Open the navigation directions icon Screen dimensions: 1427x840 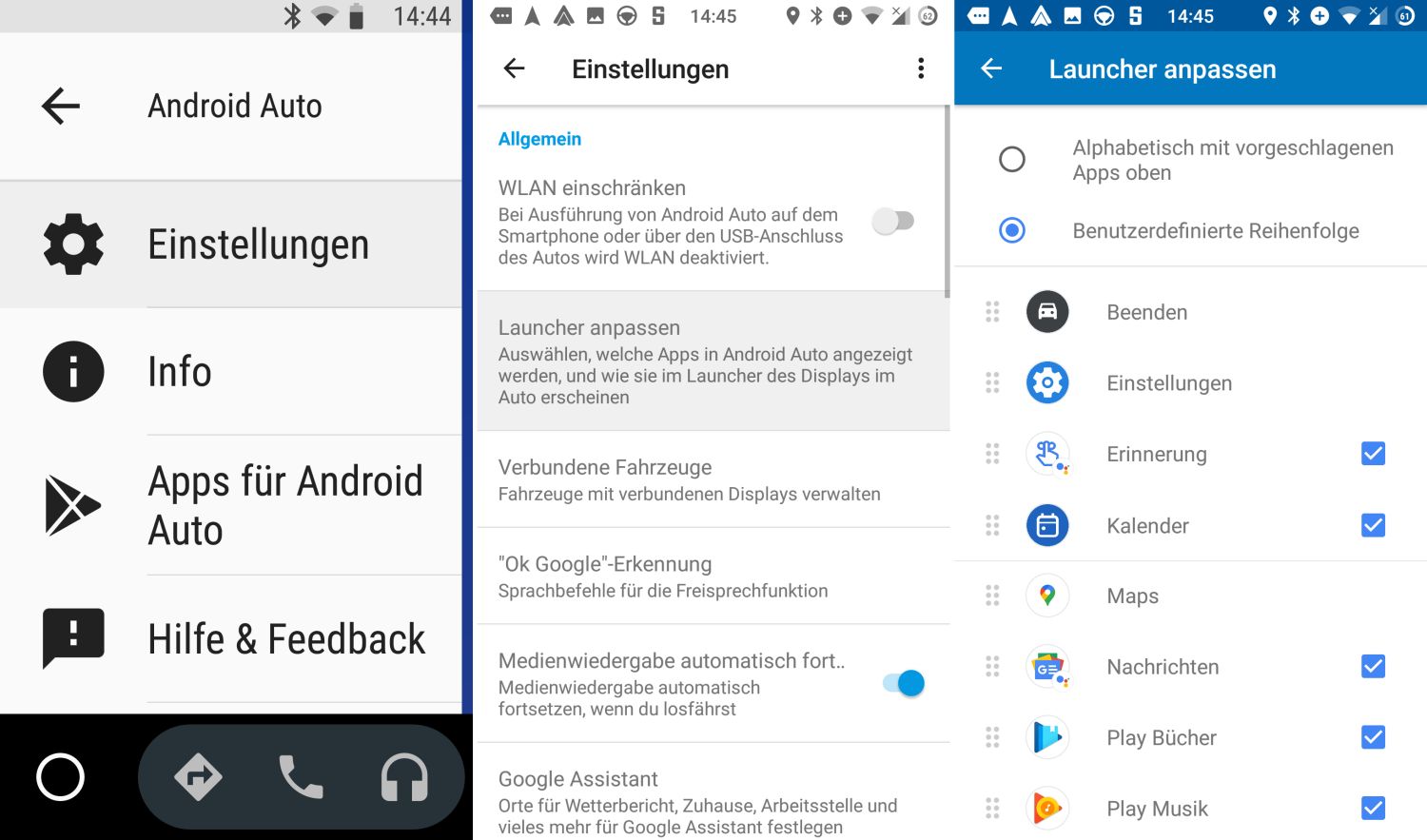(198, 777)
